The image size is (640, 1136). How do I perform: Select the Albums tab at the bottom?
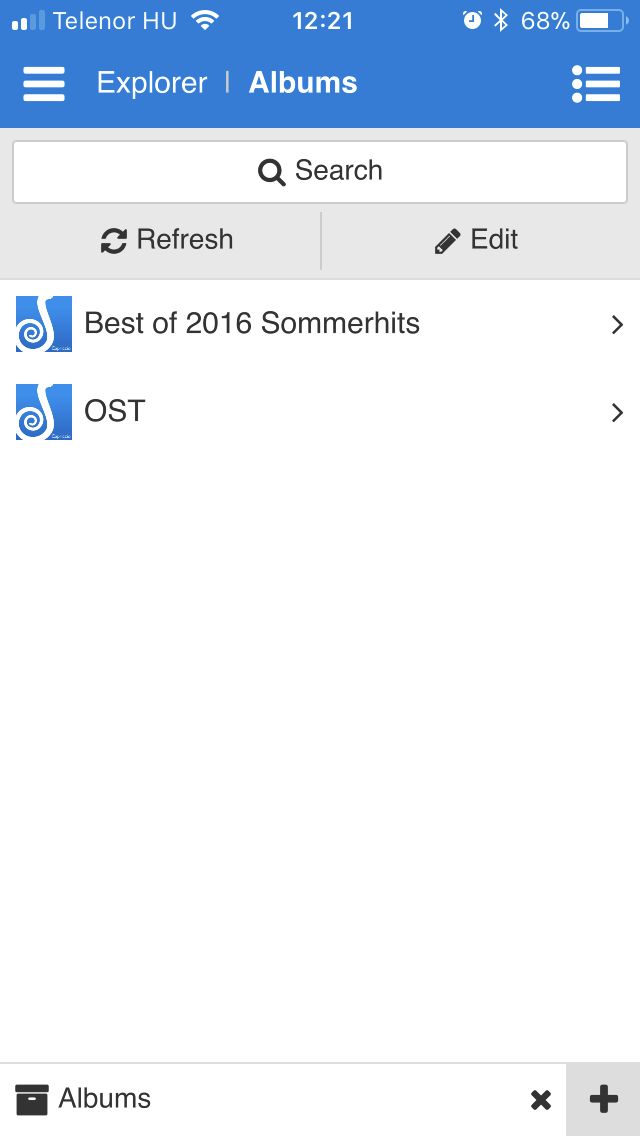click(x=83, y=1099)
